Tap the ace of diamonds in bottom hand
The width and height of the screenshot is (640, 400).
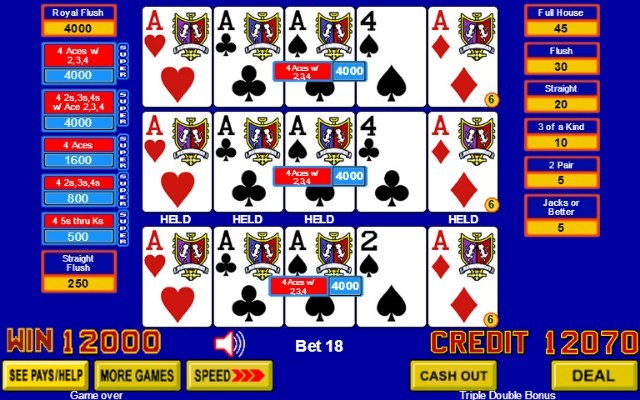point(463,275)
